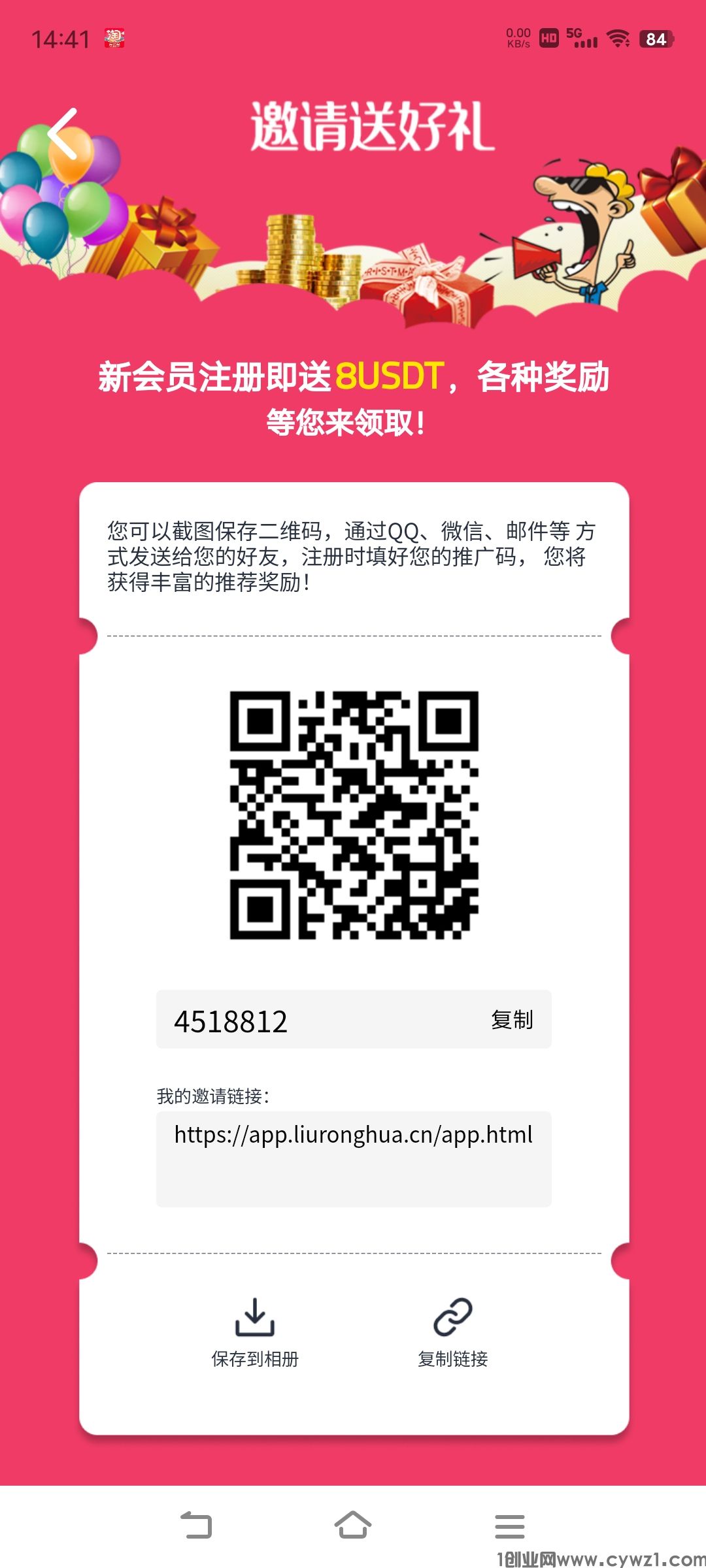
Task: Copy the invitation link
Action: click(x=453, y=1333)
